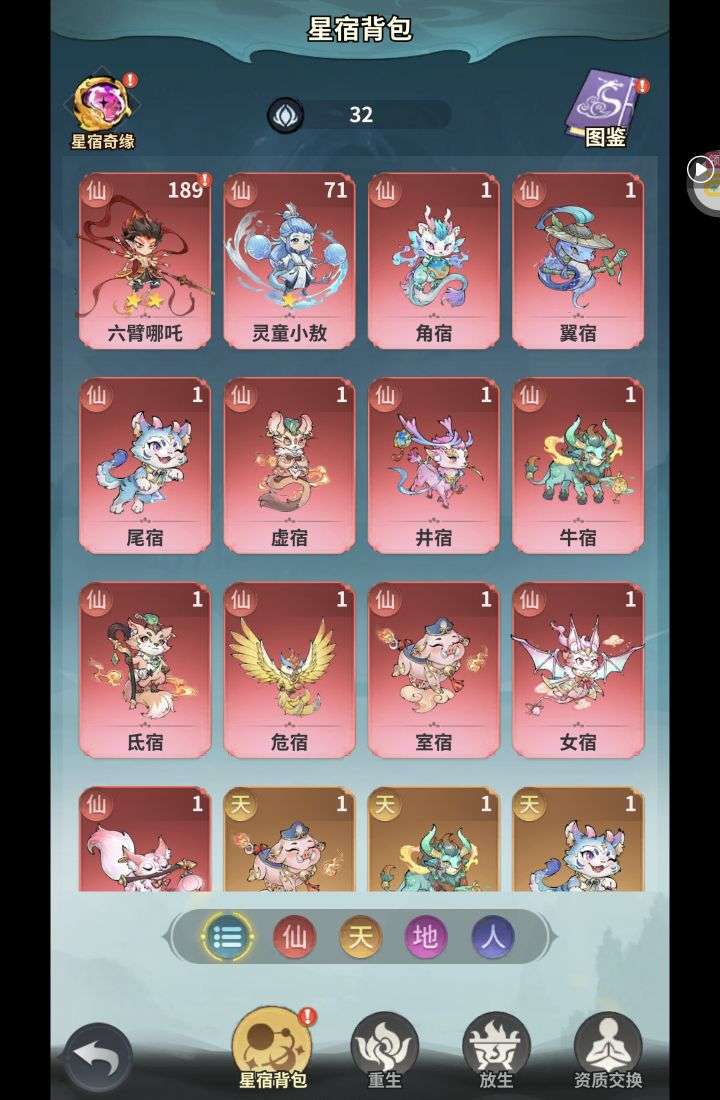
Task: Open the 牛宿 card
Action: click(x=578, y=465)
